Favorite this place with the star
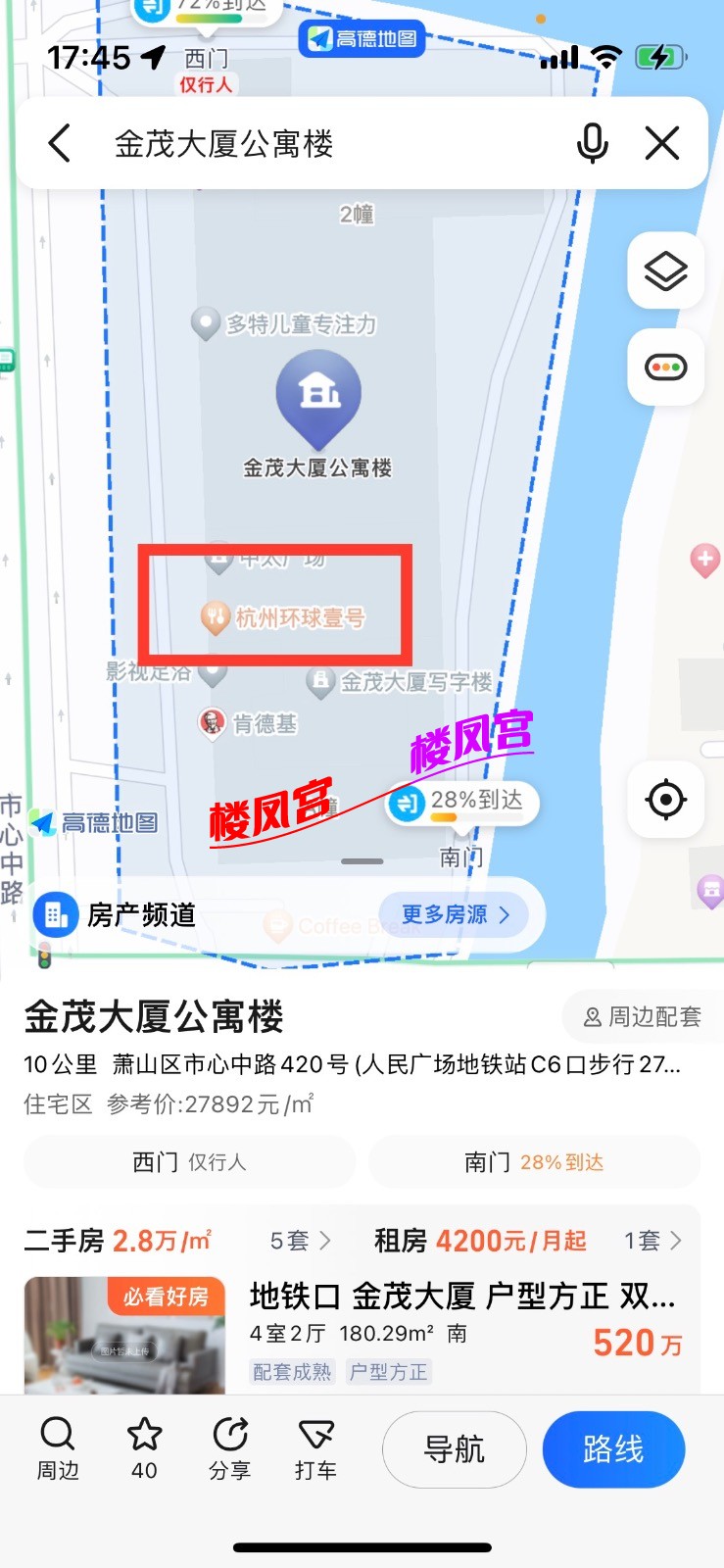 pos(144,1447)
